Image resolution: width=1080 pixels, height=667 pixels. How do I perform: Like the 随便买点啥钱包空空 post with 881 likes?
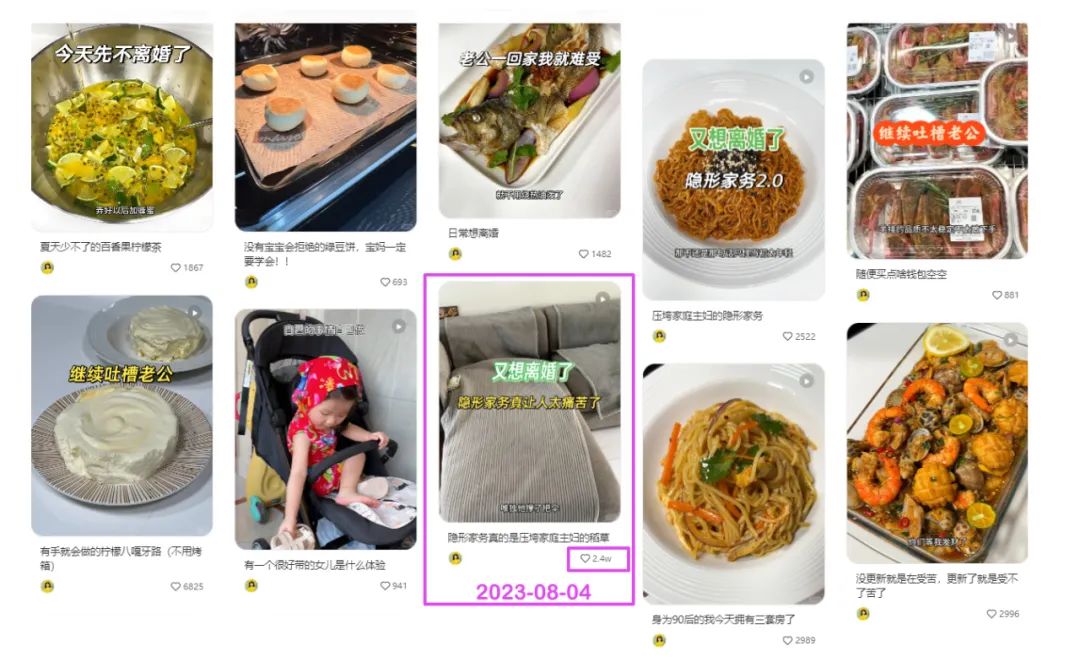997,295
